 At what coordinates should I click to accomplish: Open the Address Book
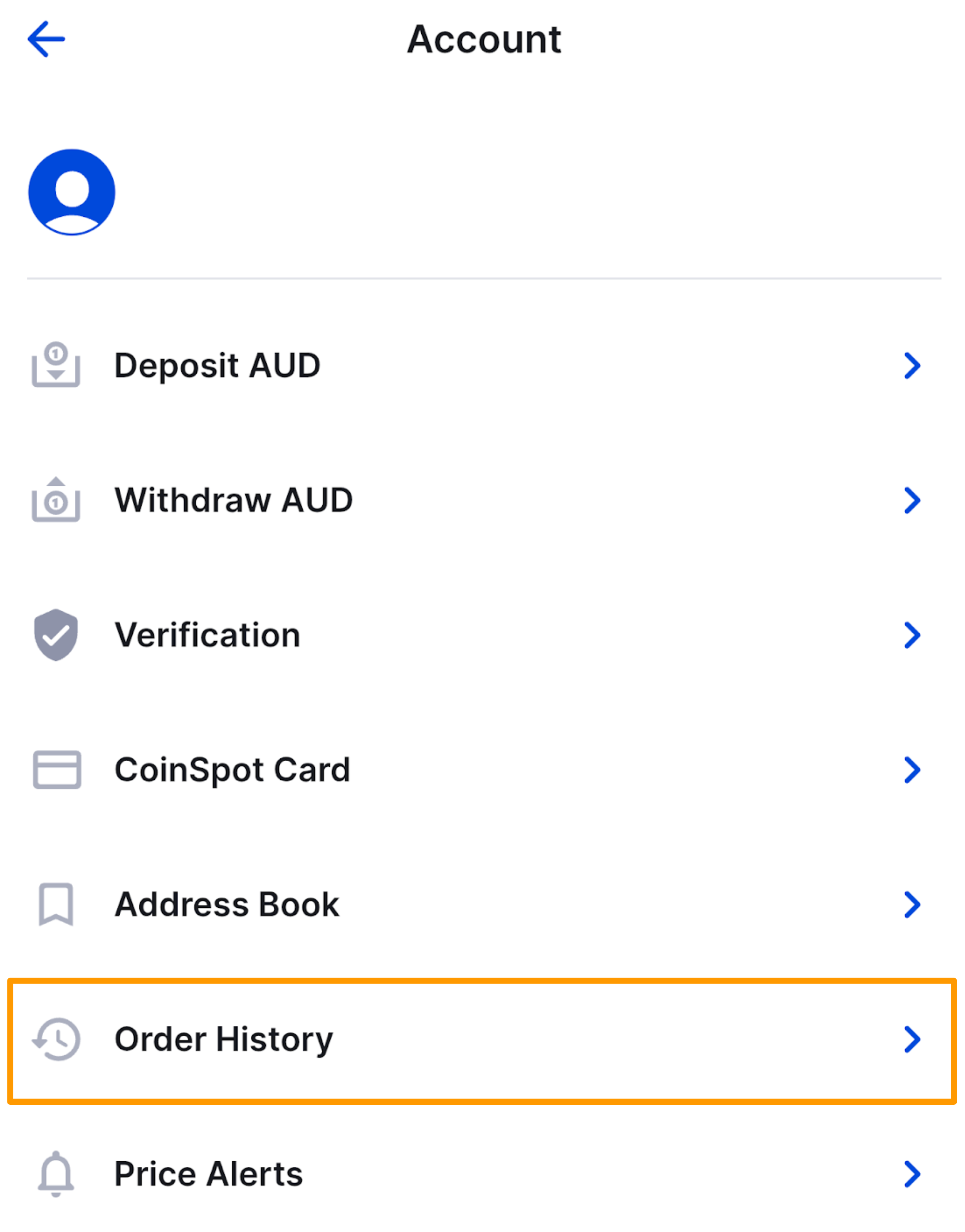pyautogui.click(x=227, y=905)
